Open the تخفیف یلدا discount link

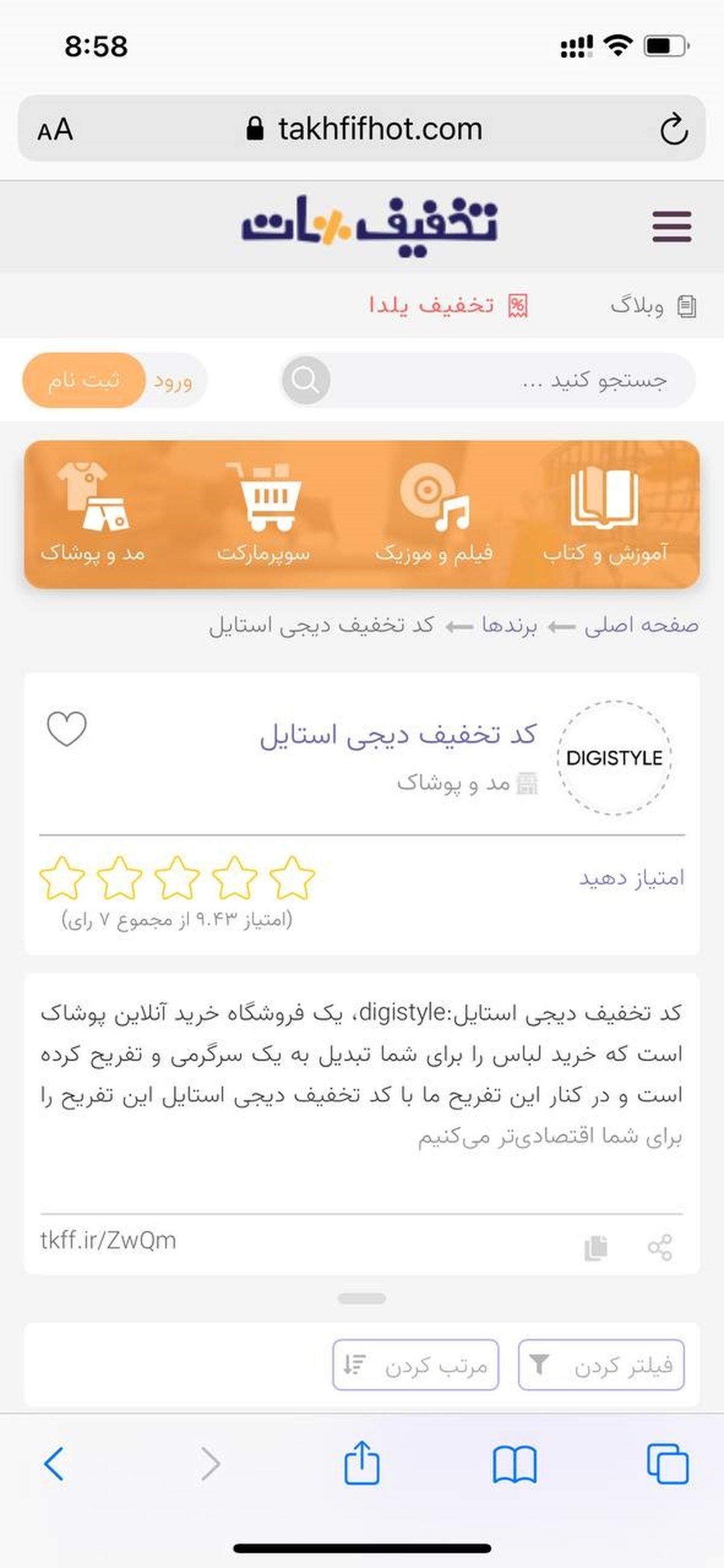pyautogui.click(x=448, y=305)
